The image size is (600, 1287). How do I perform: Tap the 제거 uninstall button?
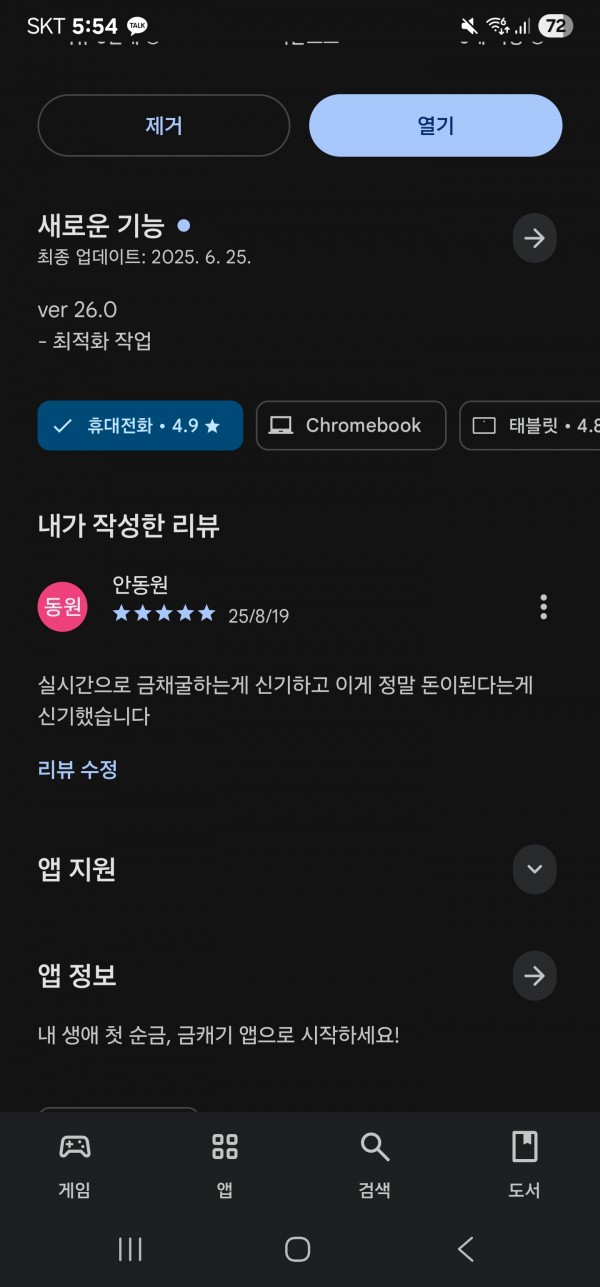163,126
